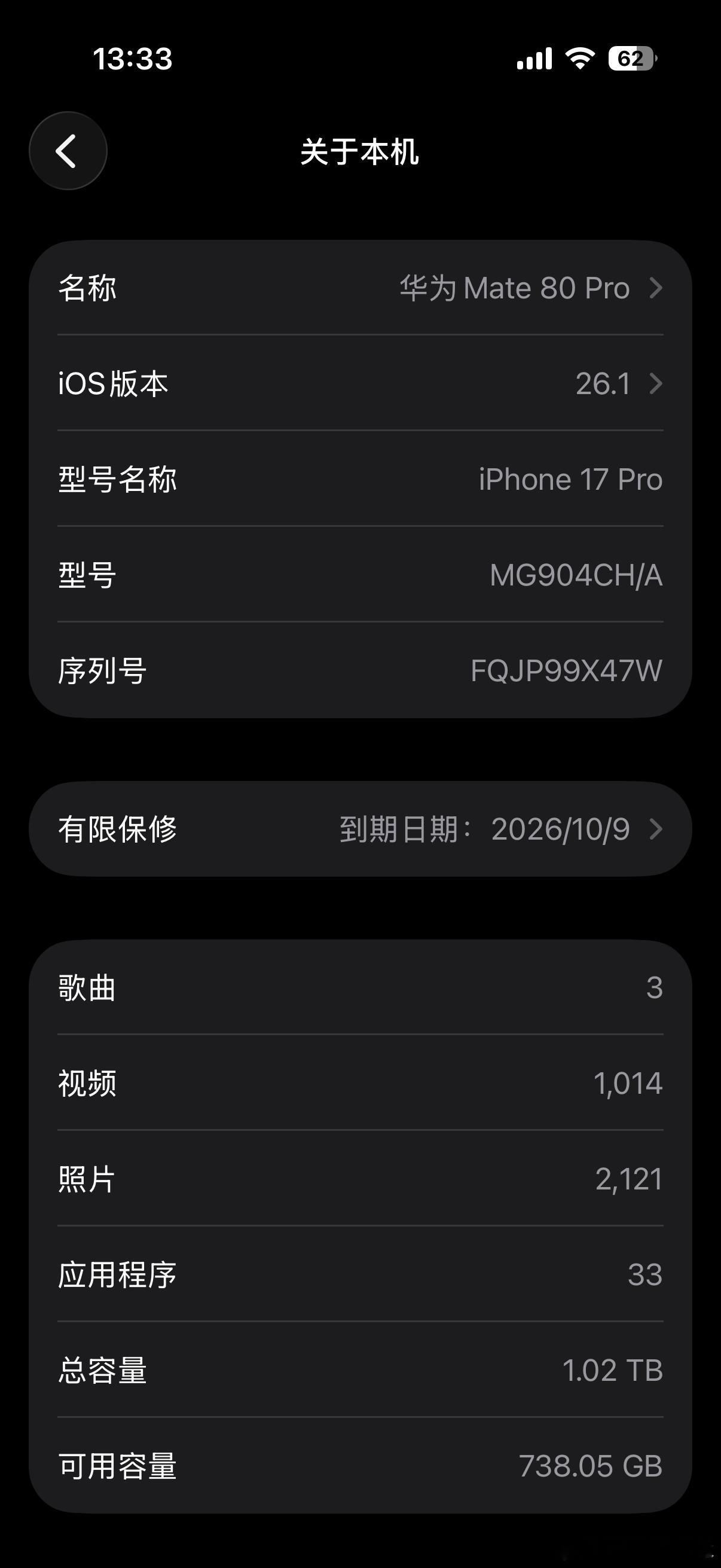Image resolution: width=721 pixels, height=1568 pixels.
Task: Tap the back chevron icon
Action: tap(68, 150)
